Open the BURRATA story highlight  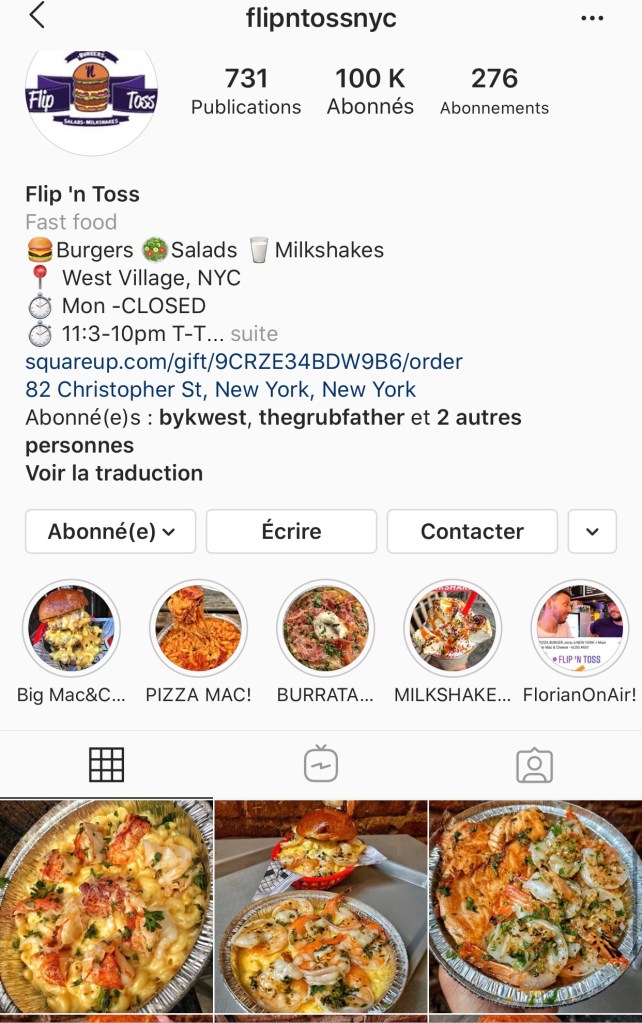[325, 629]
